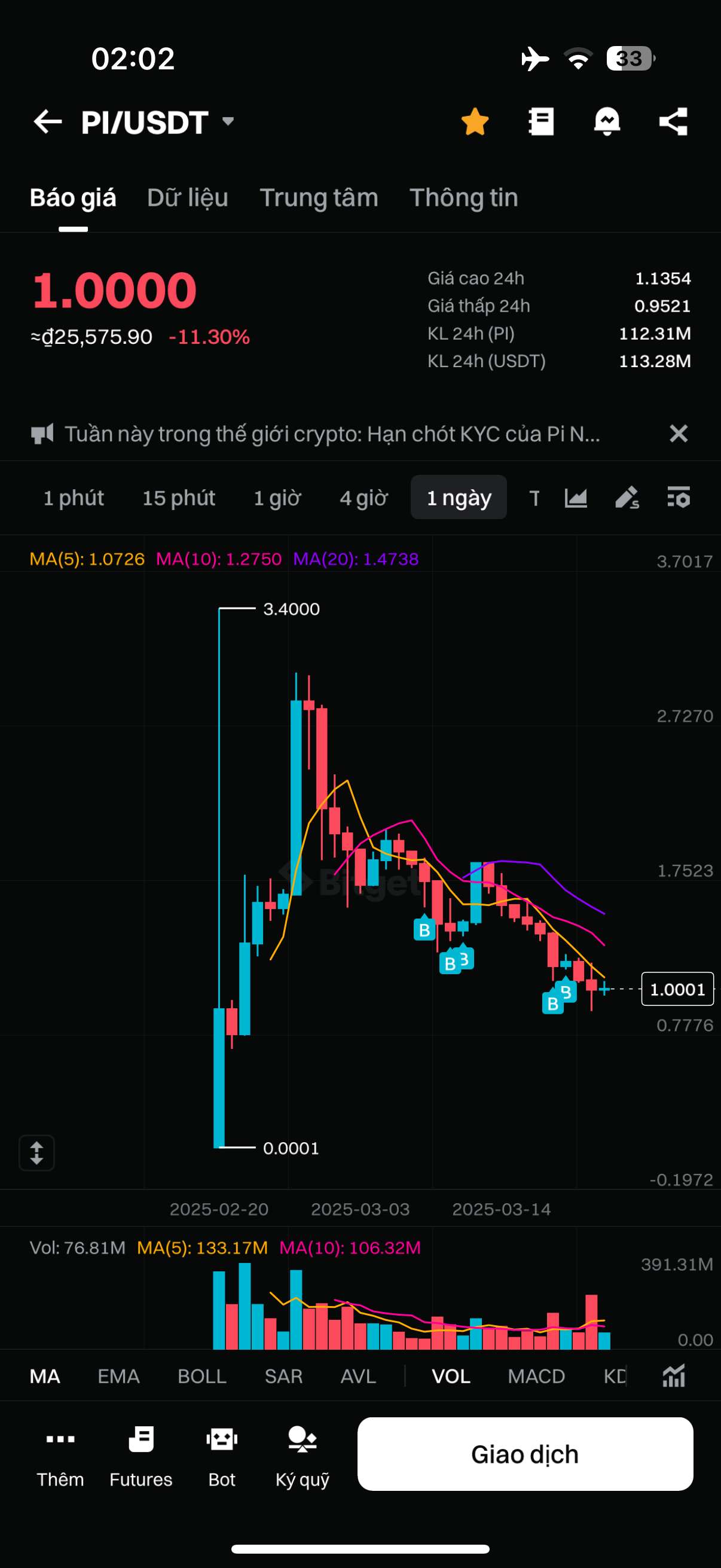Toggle the favorite star icon

(x=475, y=122)
